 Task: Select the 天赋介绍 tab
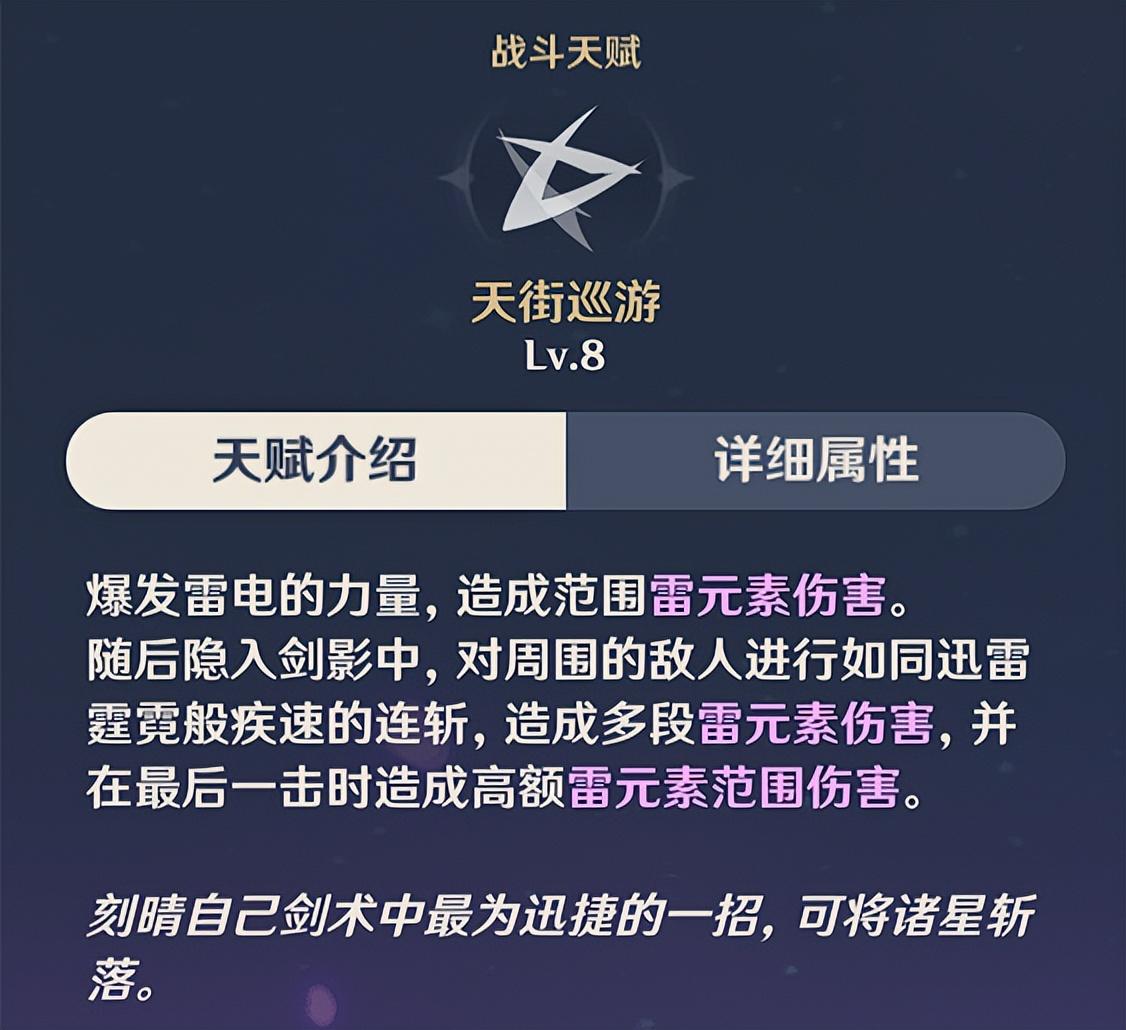coord(315,461)
